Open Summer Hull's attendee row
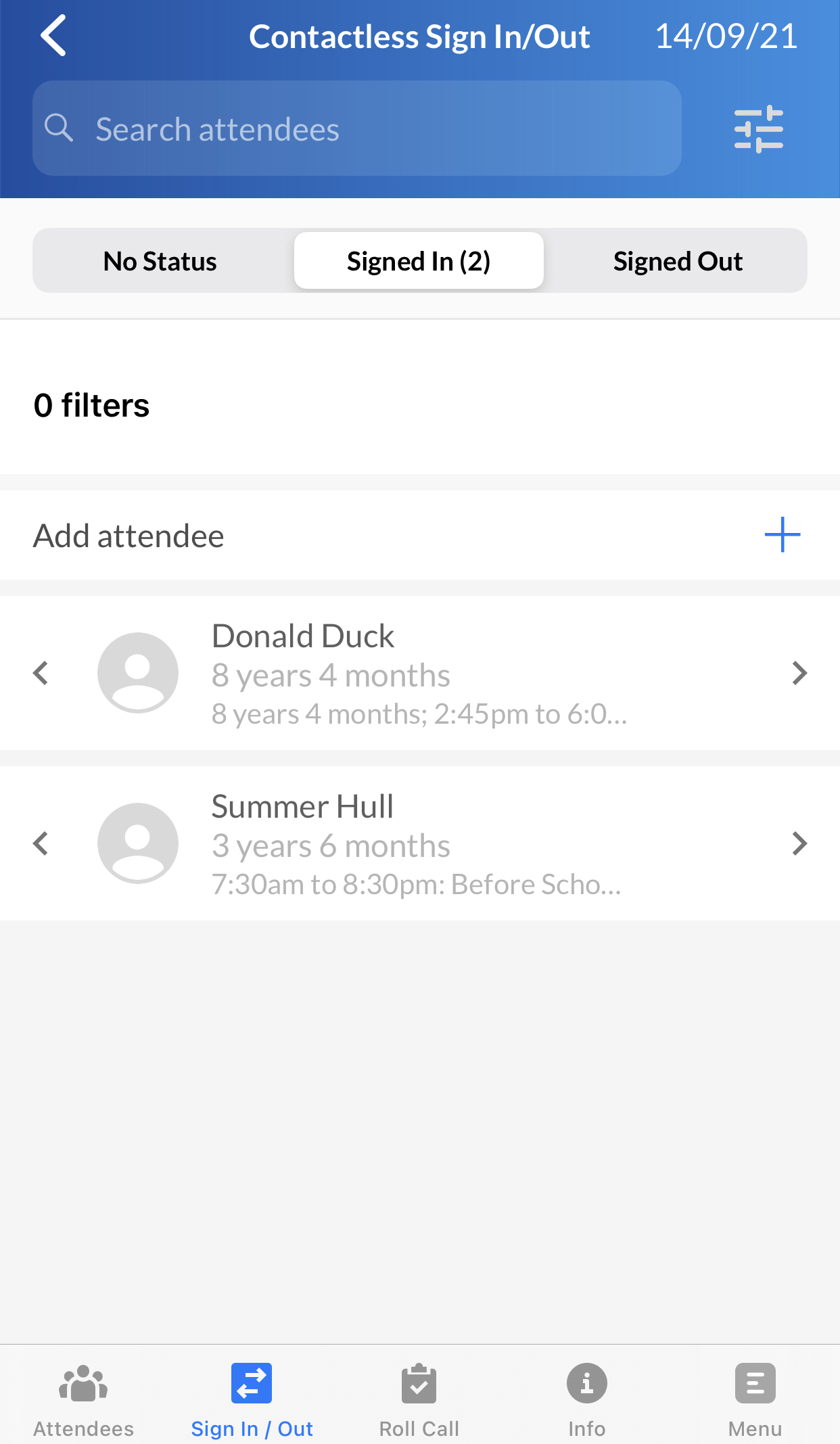 point(420,843)
